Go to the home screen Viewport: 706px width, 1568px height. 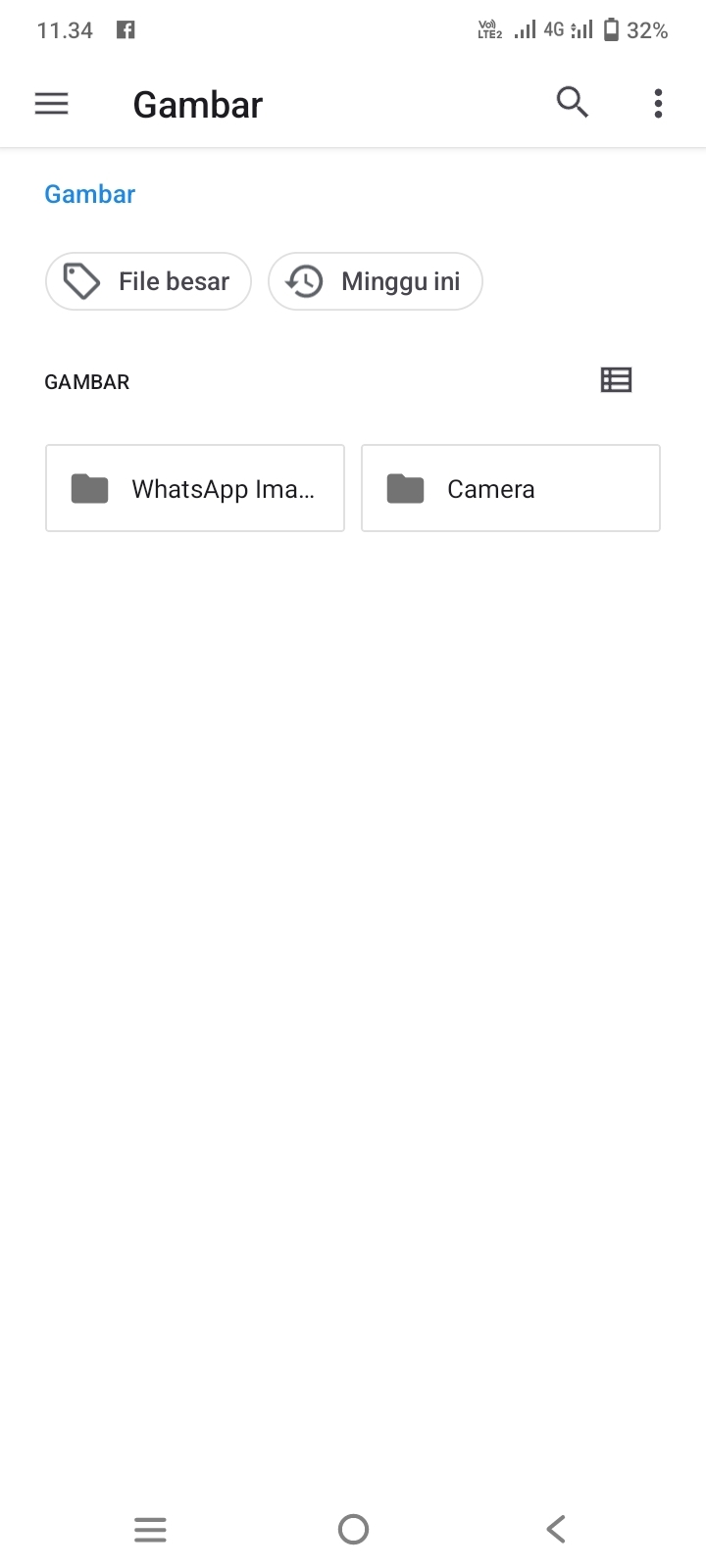coord(353,1529)
